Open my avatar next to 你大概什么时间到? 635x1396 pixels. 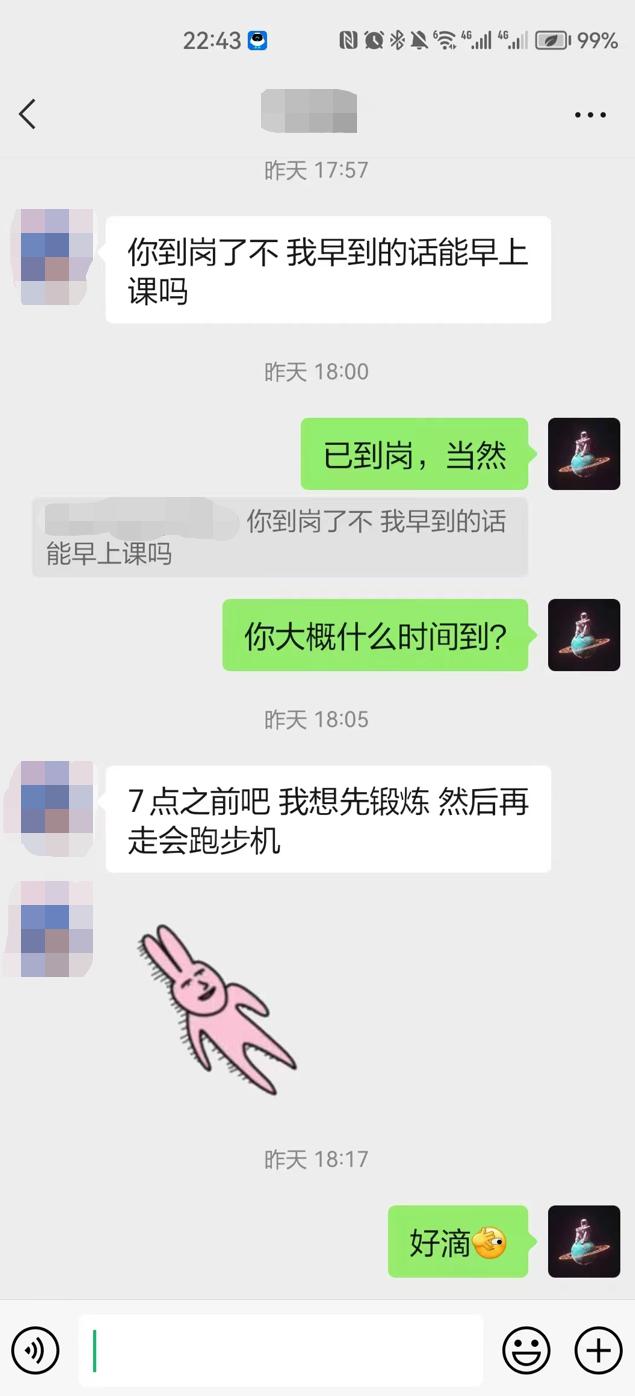click(584, 635)
